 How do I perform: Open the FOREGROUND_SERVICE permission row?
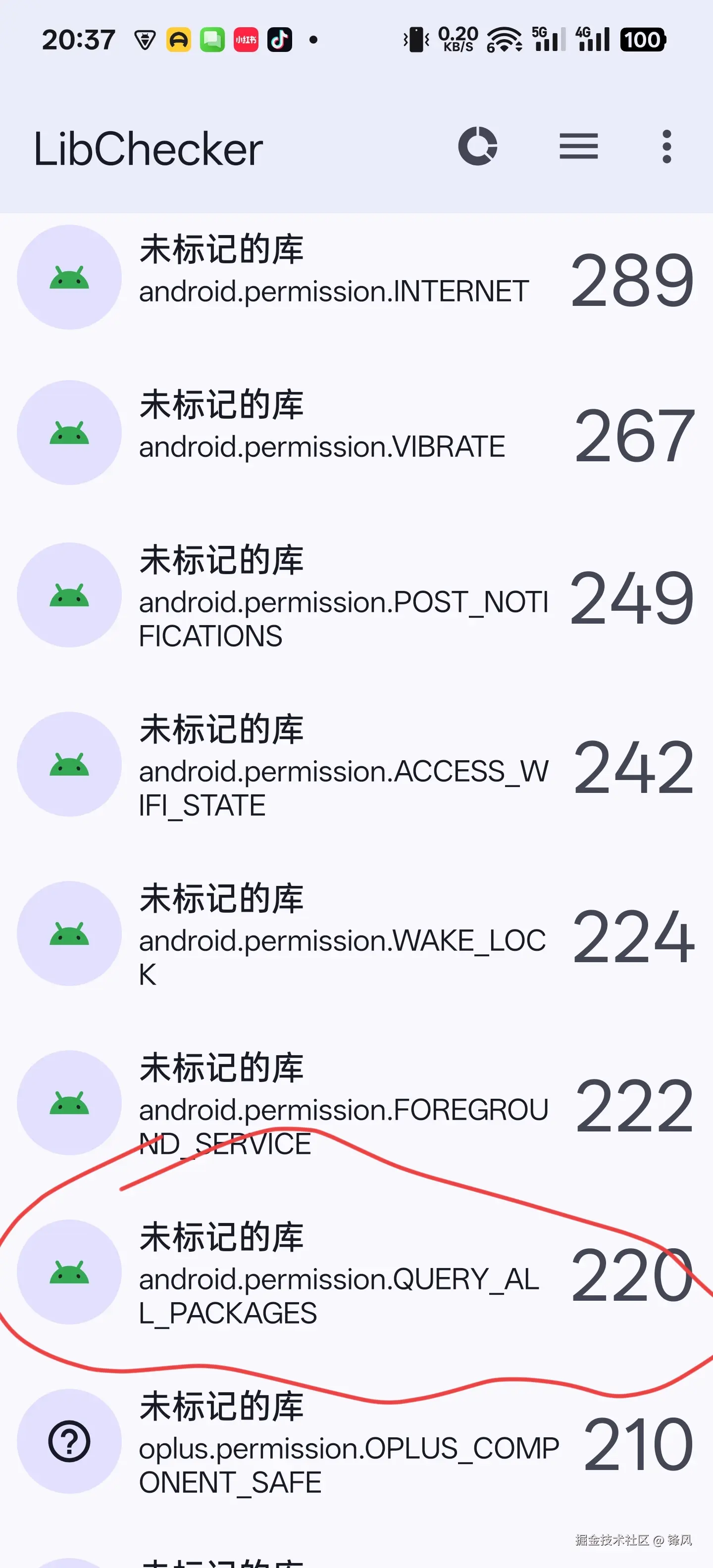pyautogui.click(x=356, y=1103)
